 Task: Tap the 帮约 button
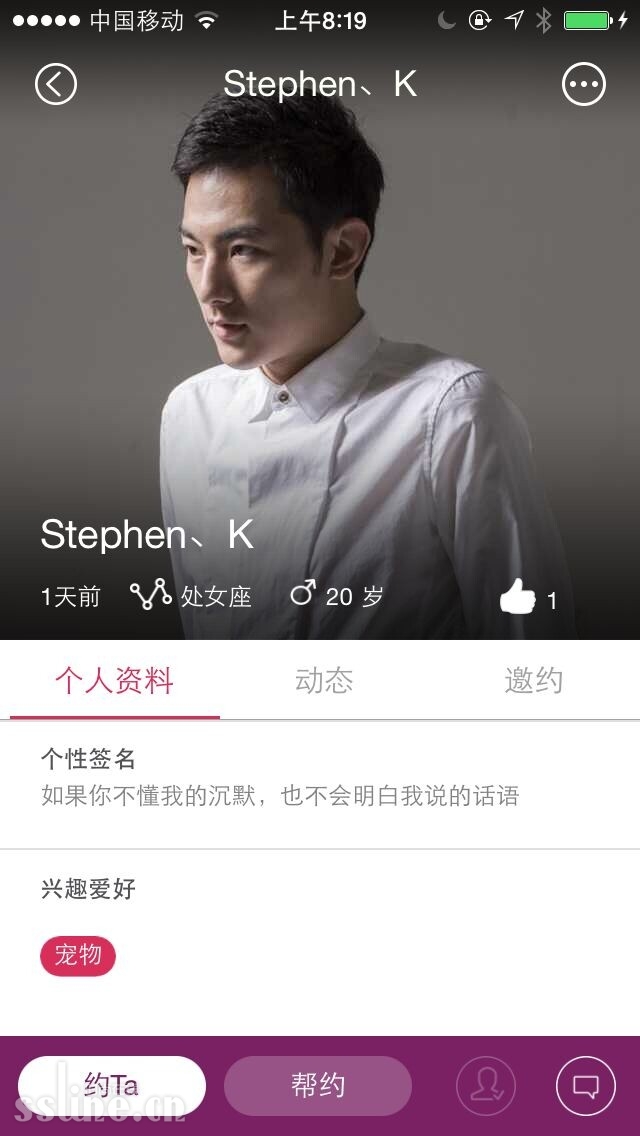pyautogui.click(x=318, y=1085)
